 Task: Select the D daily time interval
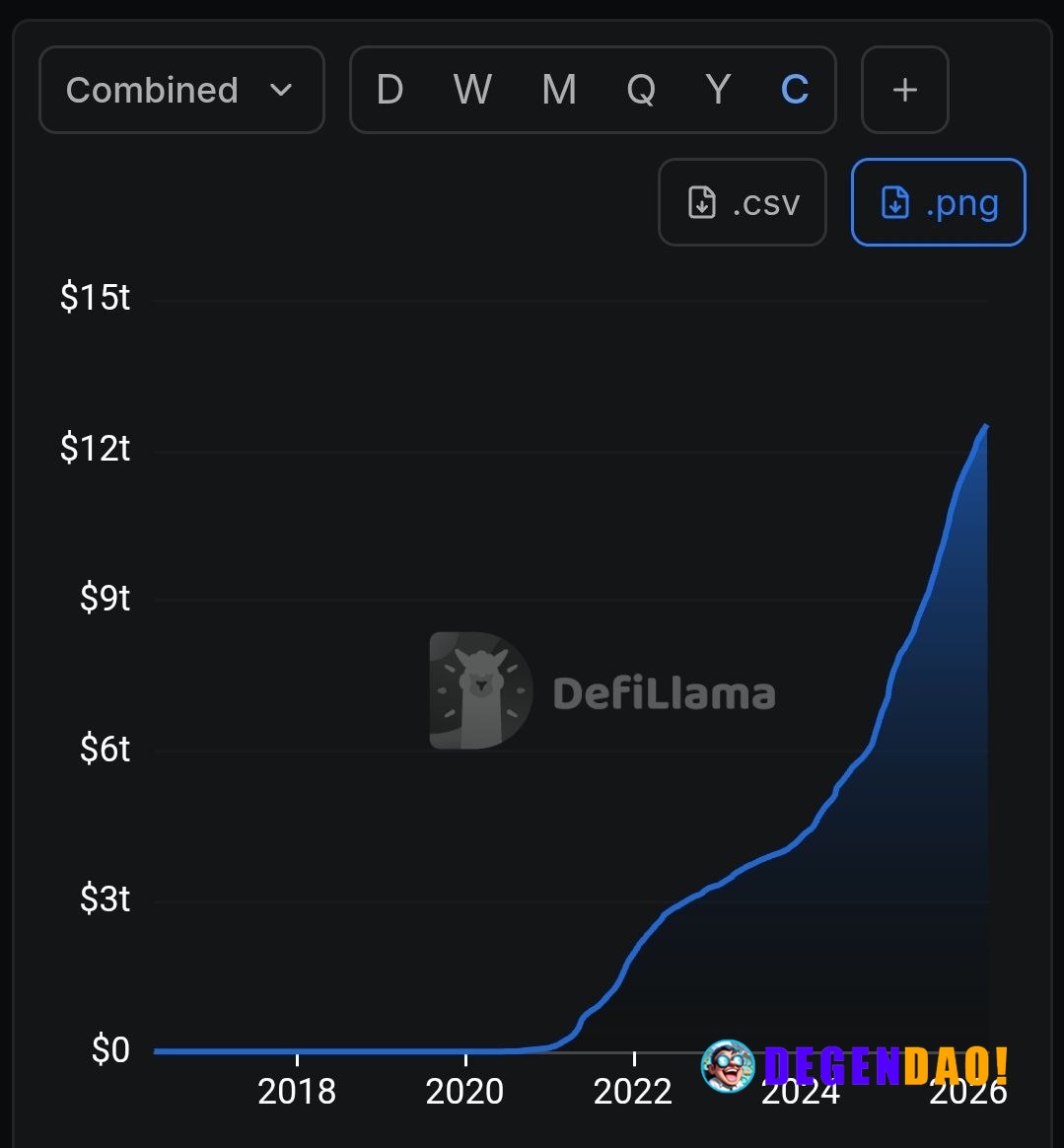(389, 90)
